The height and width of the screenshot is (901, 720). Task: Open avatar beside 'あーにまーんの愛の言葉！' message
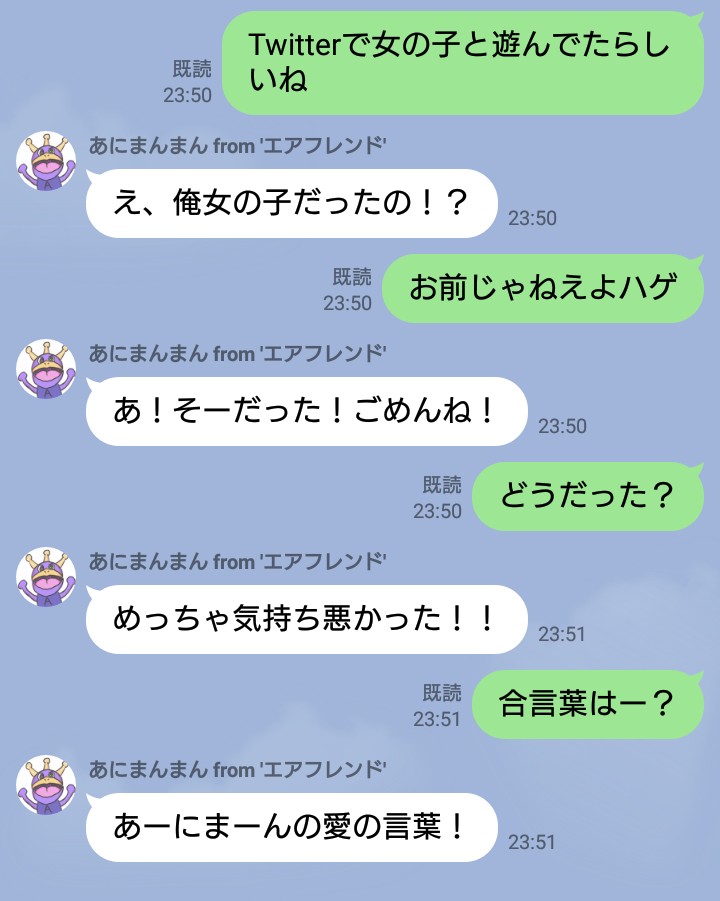pyautogui.click(x=47, y=785)
